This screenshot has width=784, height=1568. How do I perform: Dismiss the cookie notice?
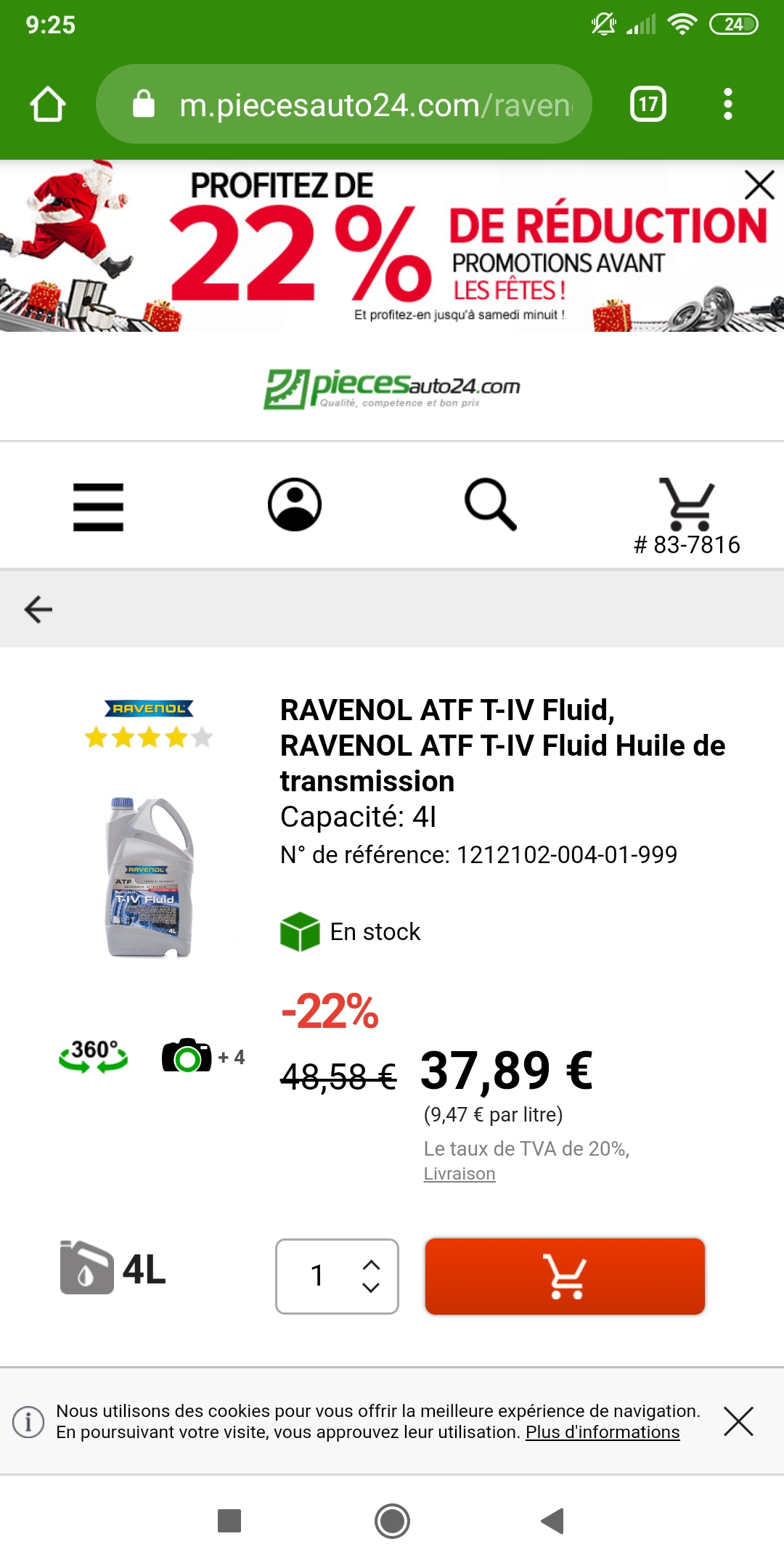738,1421
